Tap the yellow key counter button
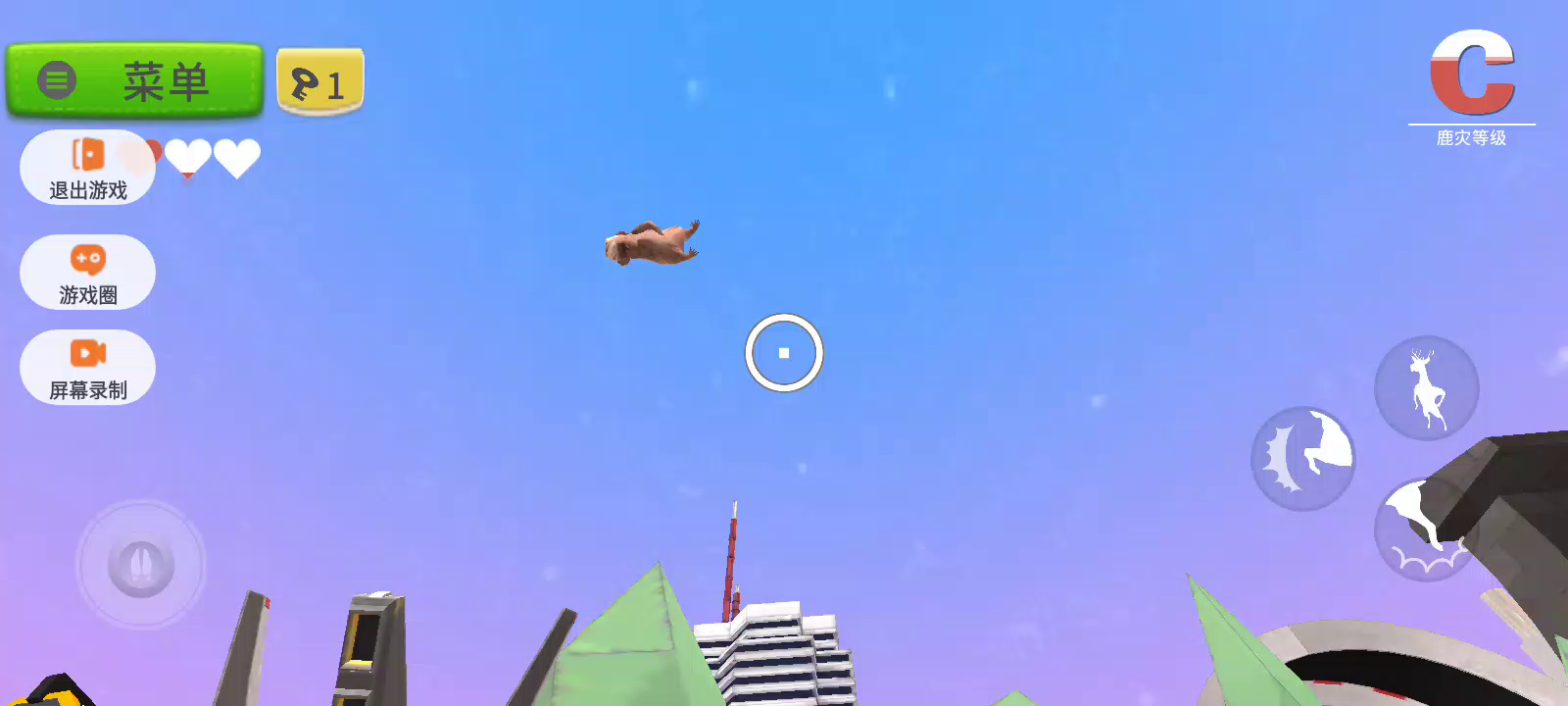1568x706 pixels. tap(320, 82)
